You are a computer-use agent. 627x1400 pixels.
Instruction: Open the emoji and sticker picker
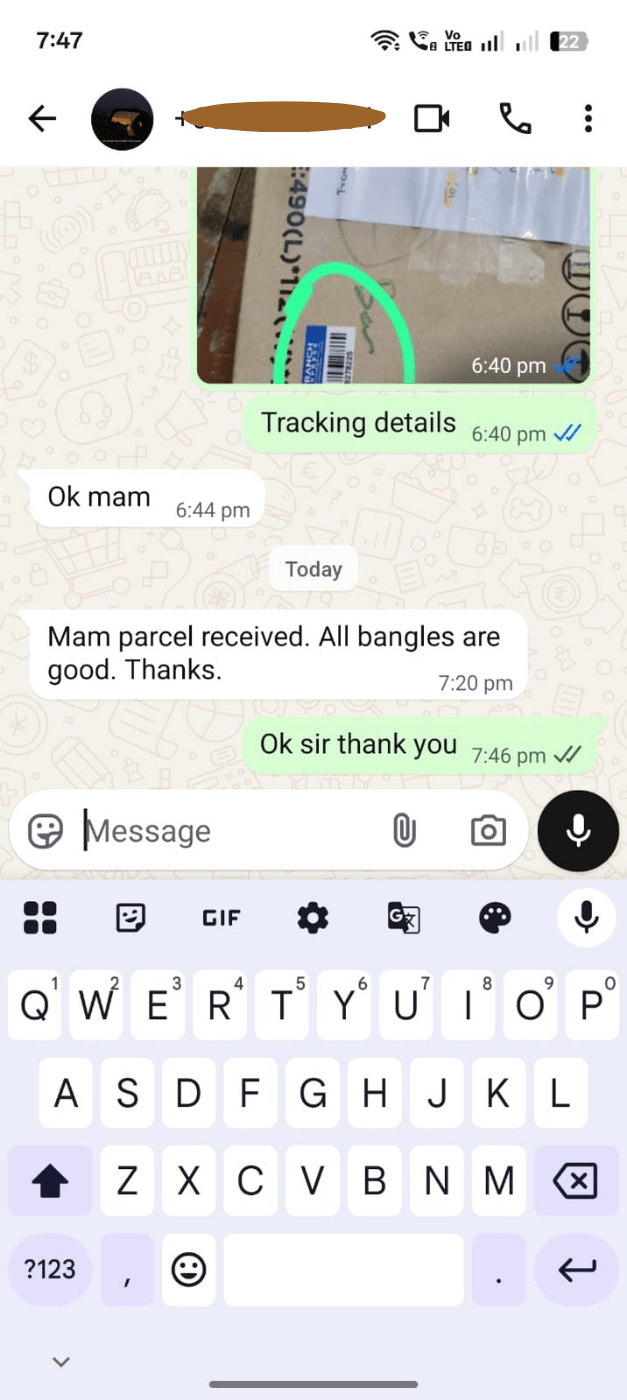(x=45, y=831)
